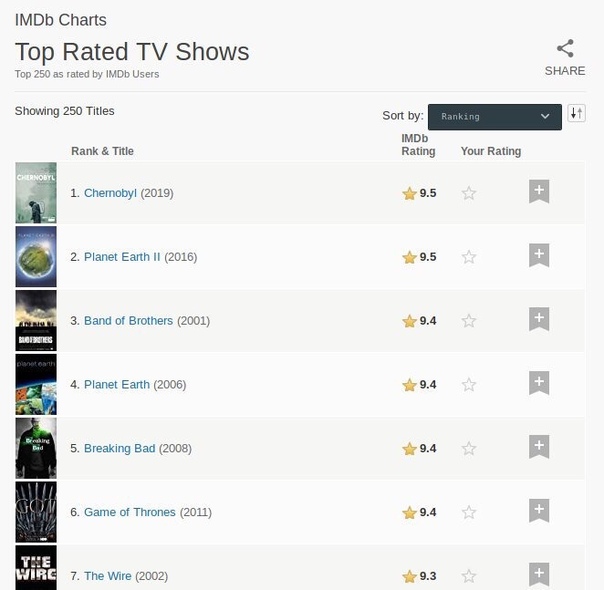Image resolution: width=604 pixels, height=590 pixels.
Task: Add Chernobyl to your watchlist
Action: point(539,191)
